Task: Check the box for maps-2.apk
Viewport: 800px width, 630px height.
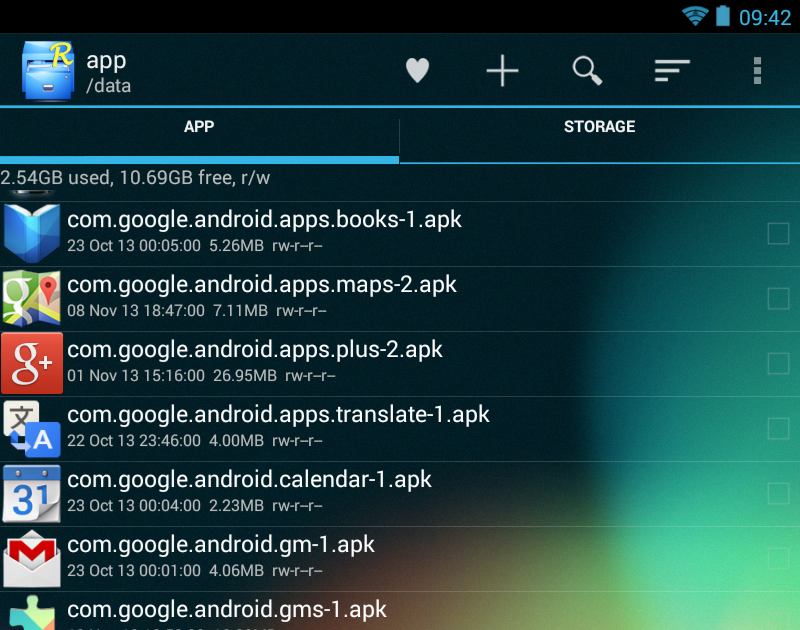Action: [x=777, y=298]
